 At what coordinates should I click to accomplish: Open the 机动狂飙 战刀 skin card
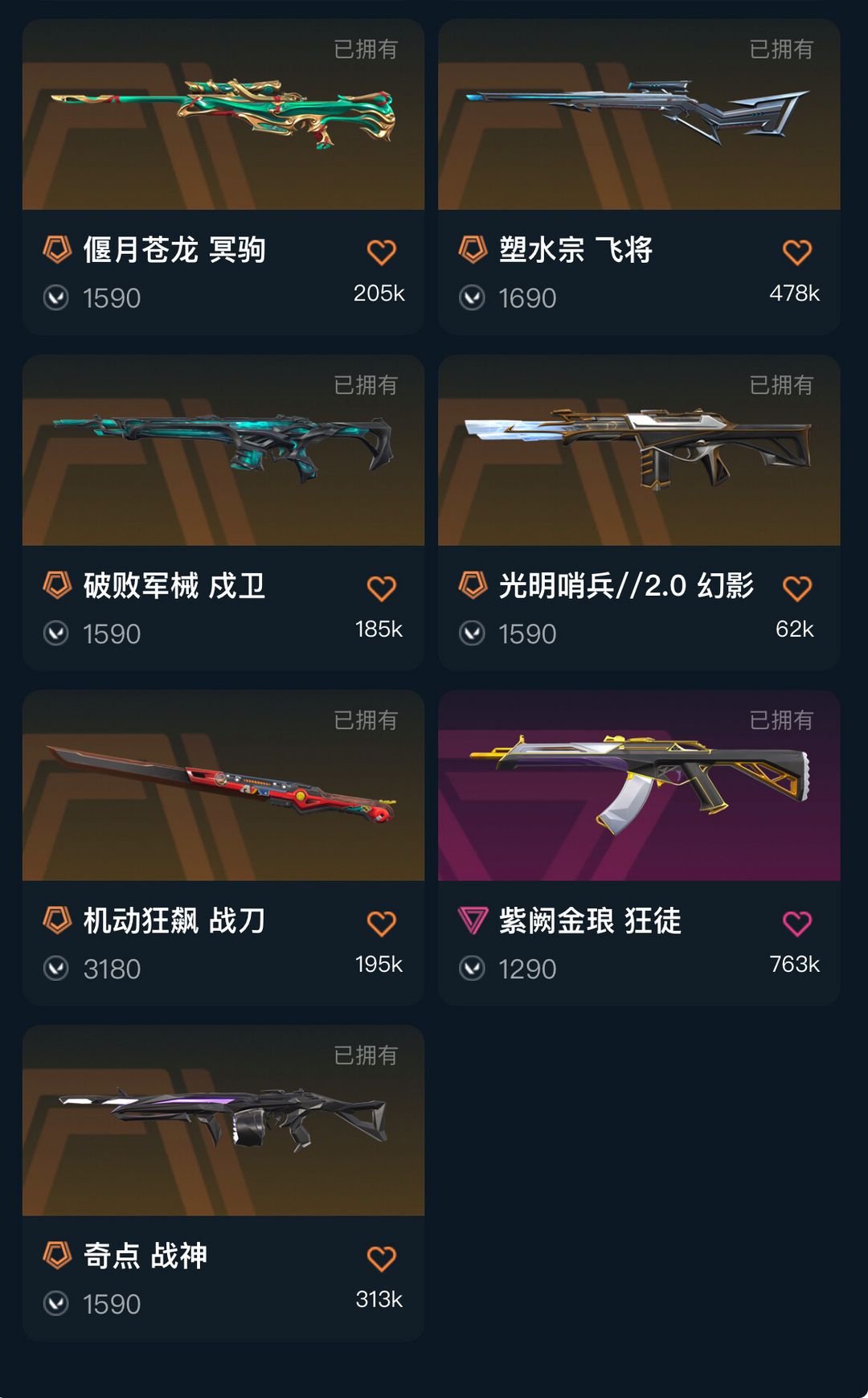click(223, 847)
